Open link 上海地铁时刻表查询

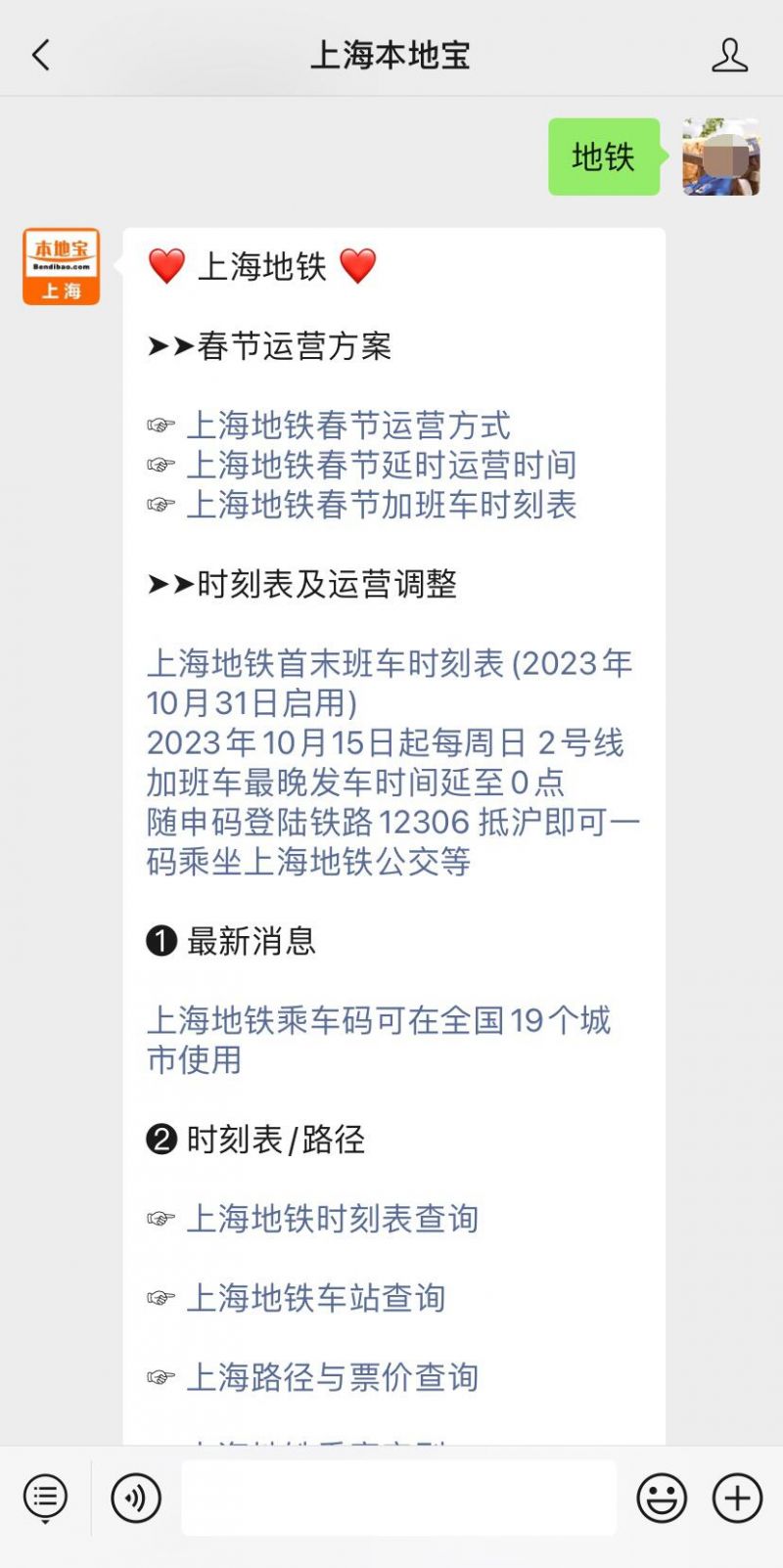[x=332, y=1219]
